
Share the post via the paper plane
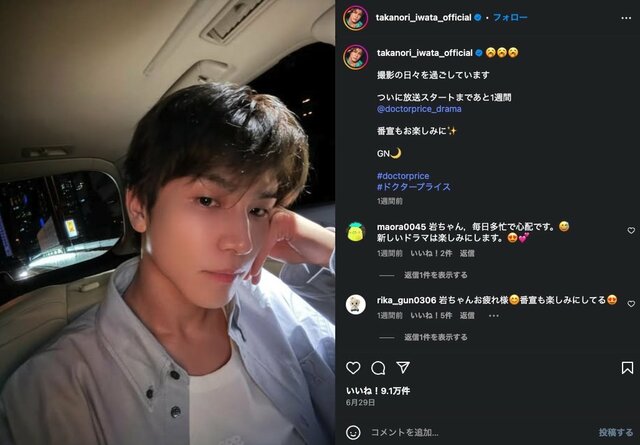point(403,368)
